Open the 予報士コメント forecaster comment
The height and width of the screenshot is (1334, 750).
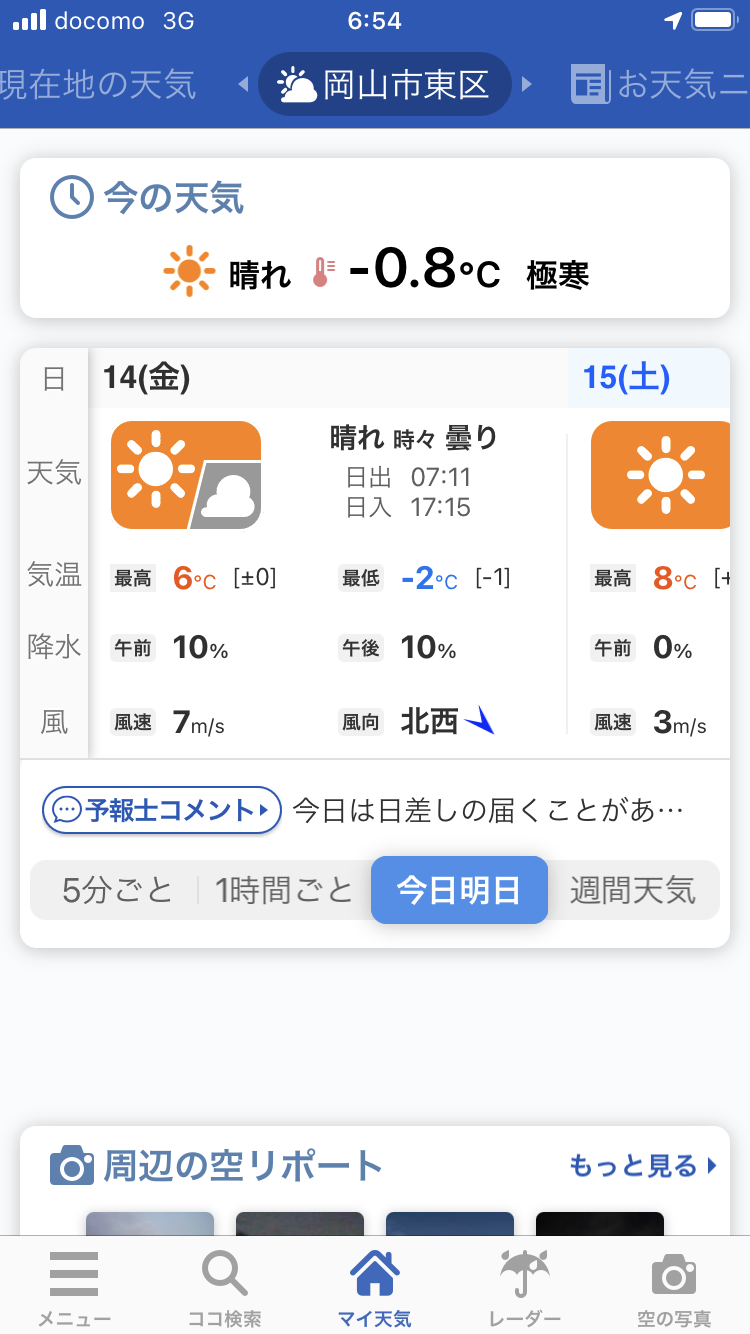tap(161, 810)
